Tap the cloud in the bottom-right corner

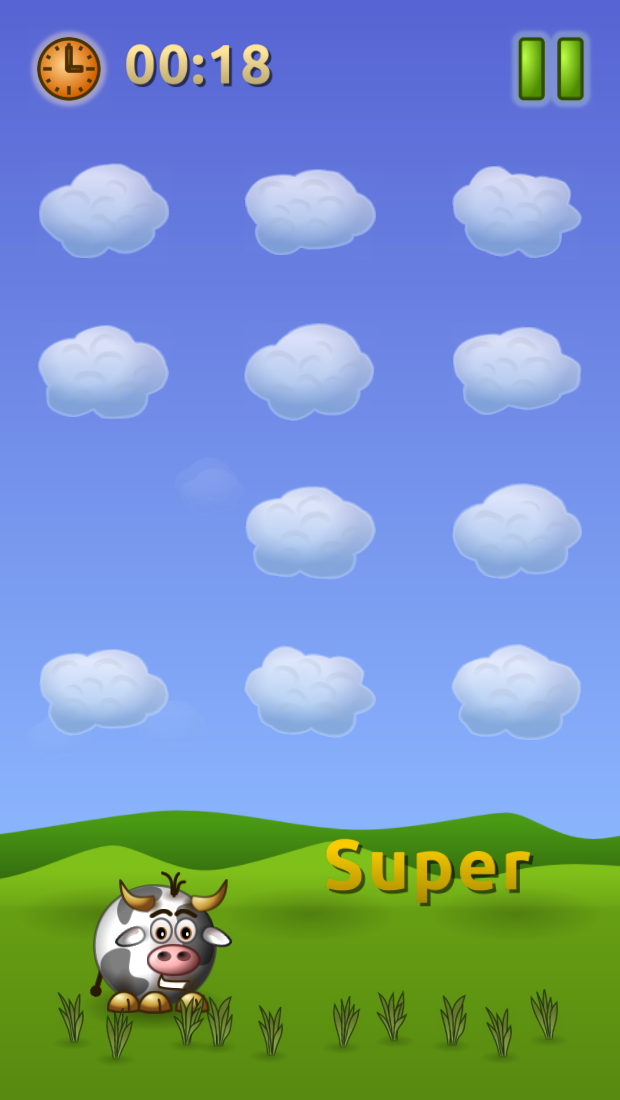[x=516, y=692]
